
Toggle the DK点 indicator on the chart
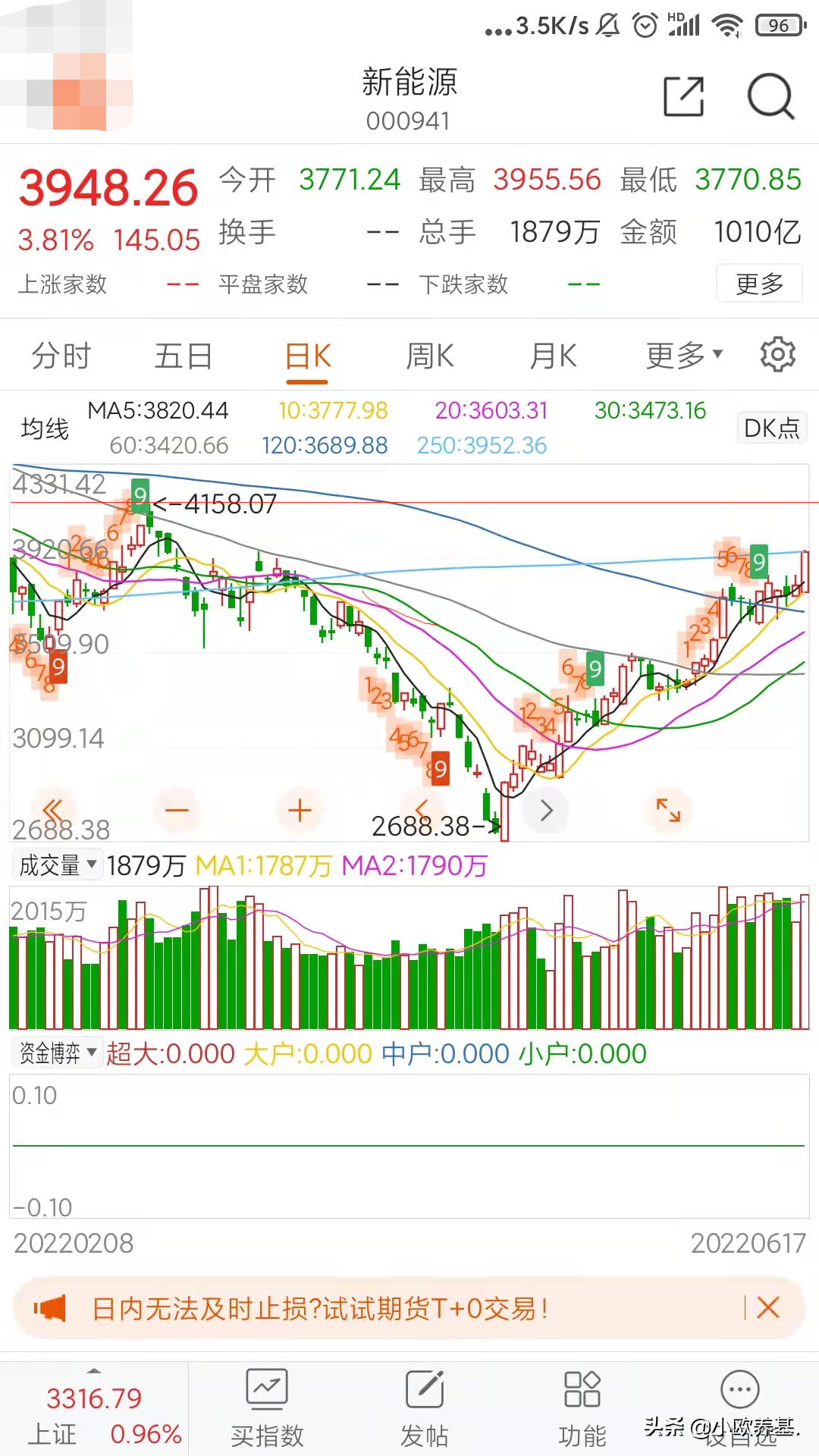pyautogui.click(x=771, y=428)
